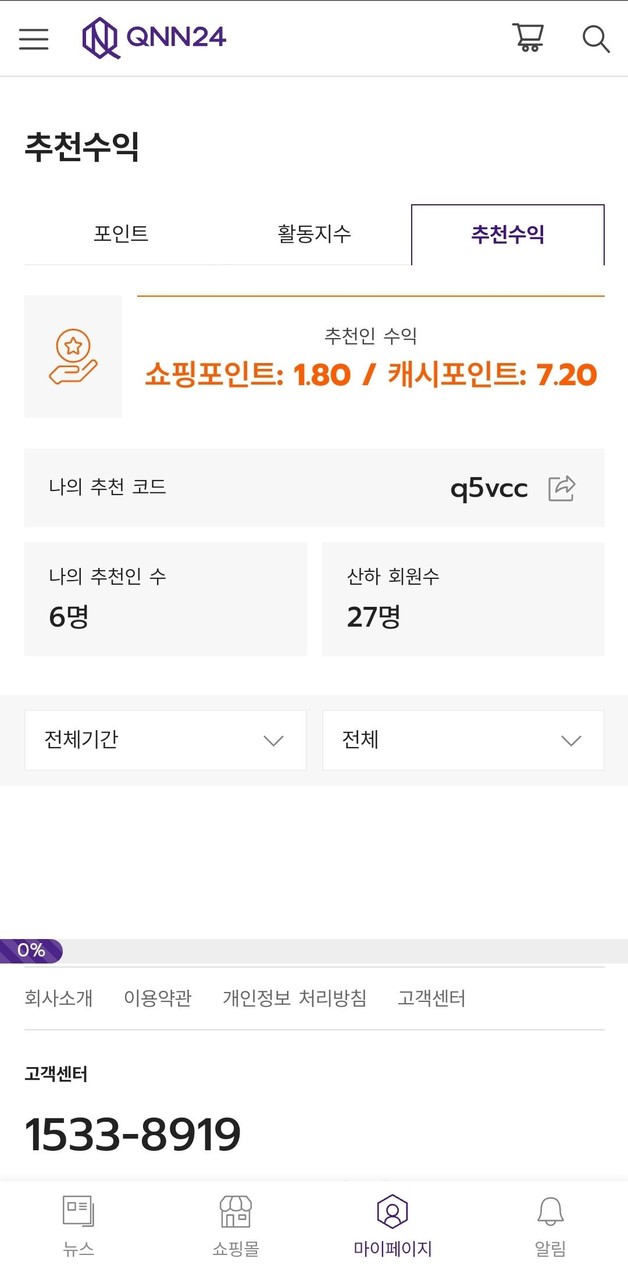Open the shopping cart
Screen dimensions: 628x1280
[x=528, y=38]
